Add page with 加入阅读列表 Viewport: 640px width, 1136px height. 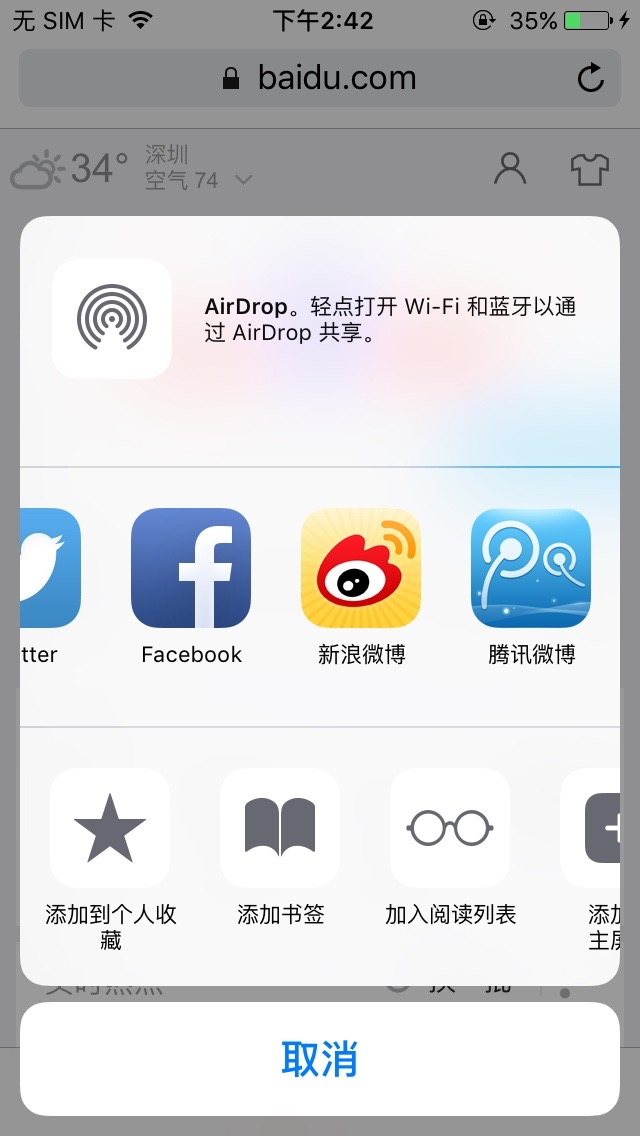[450, 828]
